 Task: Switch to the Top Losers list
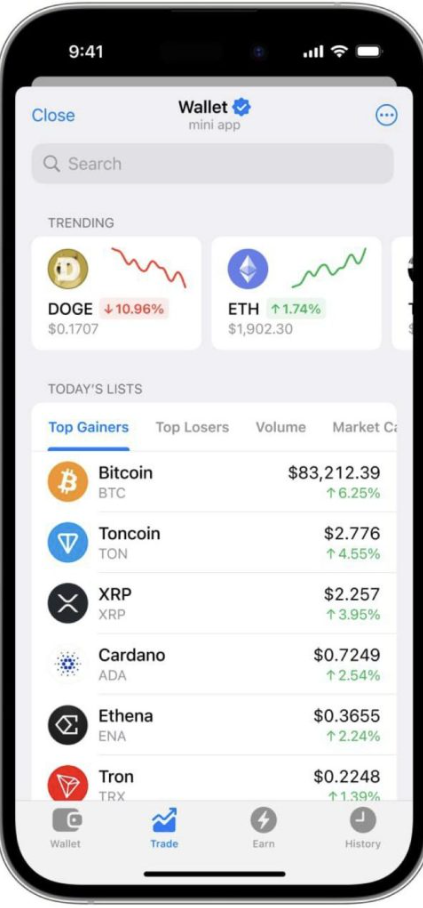coord(192,427)
